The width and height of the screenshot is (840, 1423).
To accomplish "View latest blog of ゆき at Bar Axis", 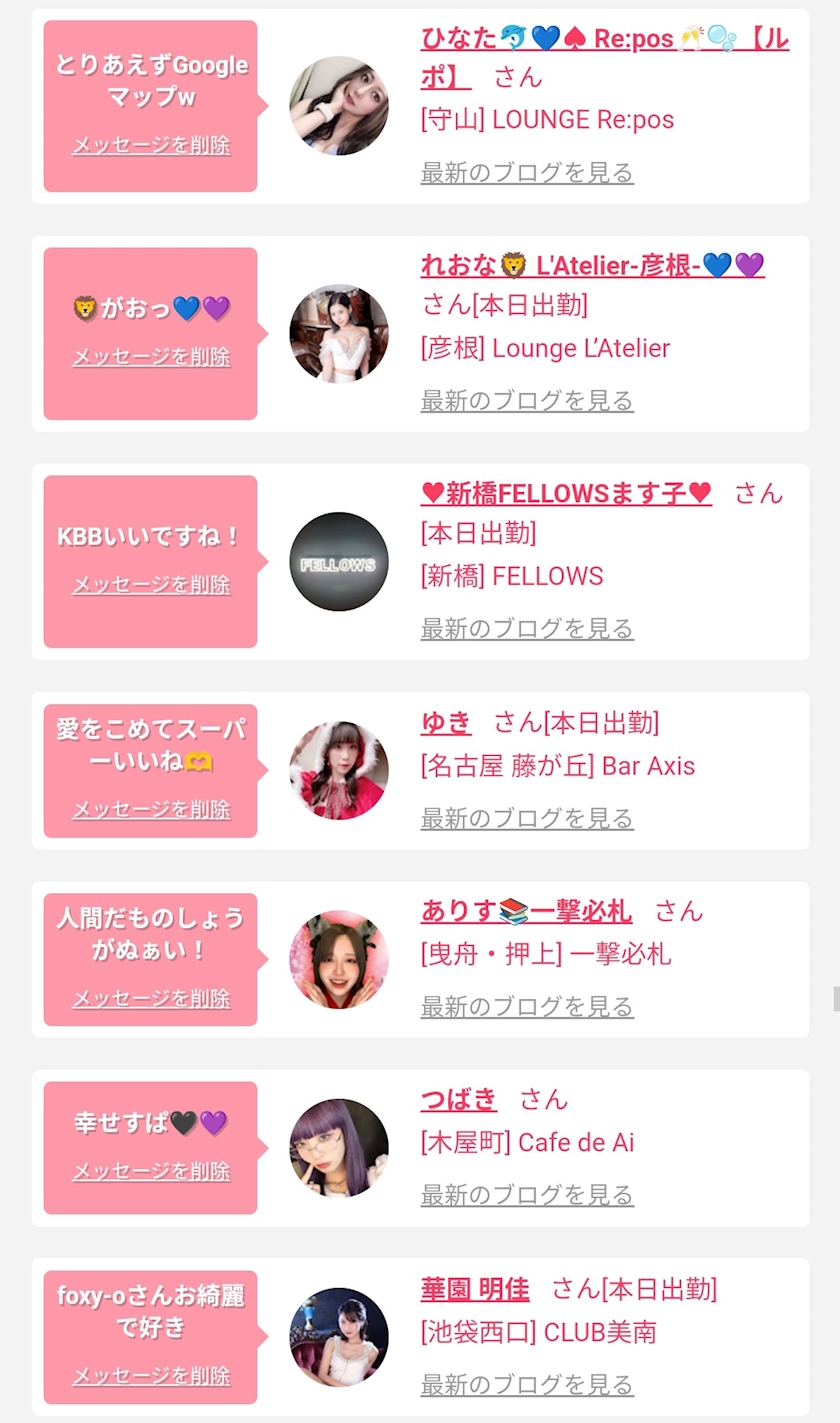I will coord(527,818).
